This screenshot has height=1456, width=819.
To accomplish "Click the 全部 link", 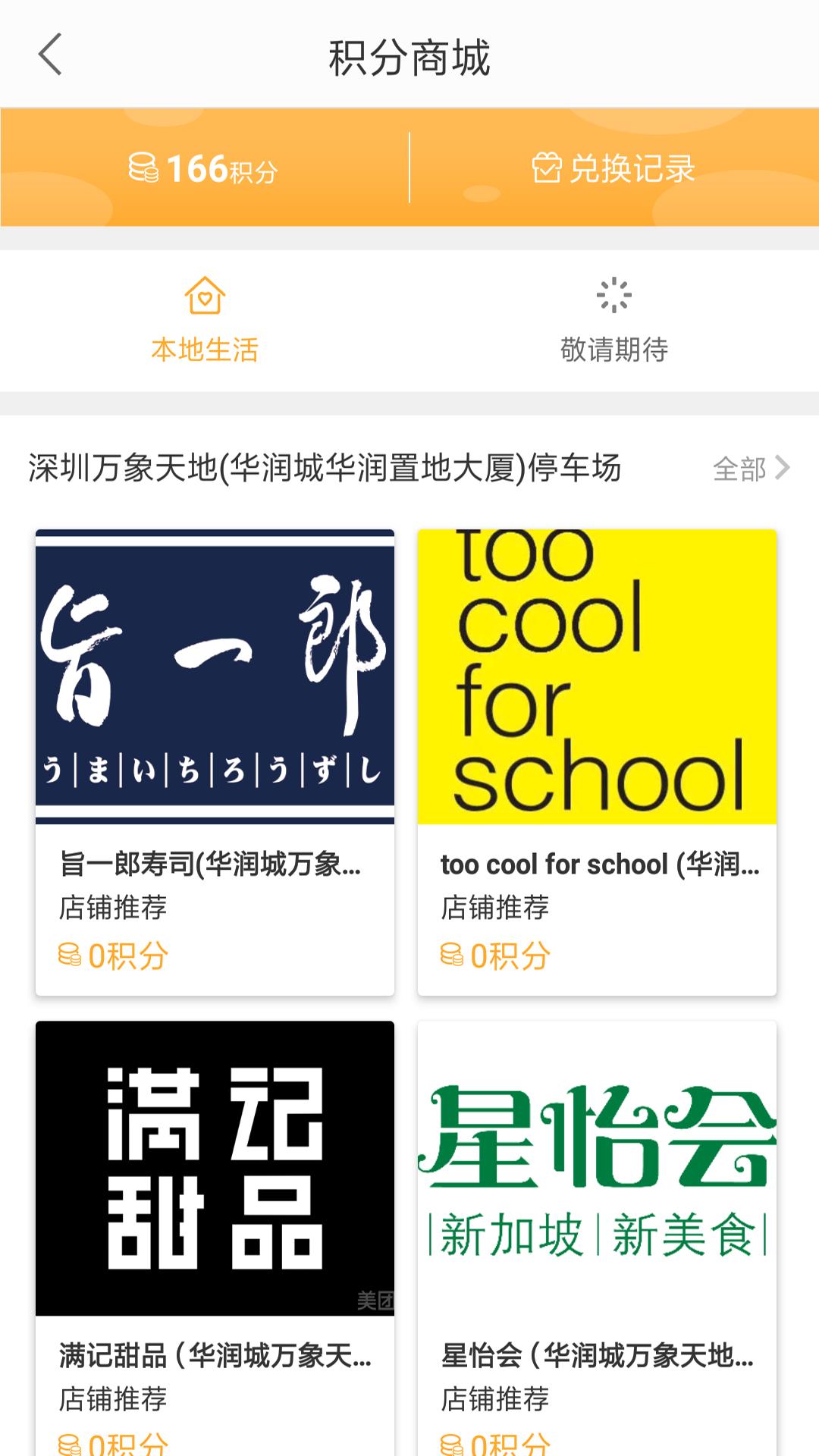I will (739, 470).
